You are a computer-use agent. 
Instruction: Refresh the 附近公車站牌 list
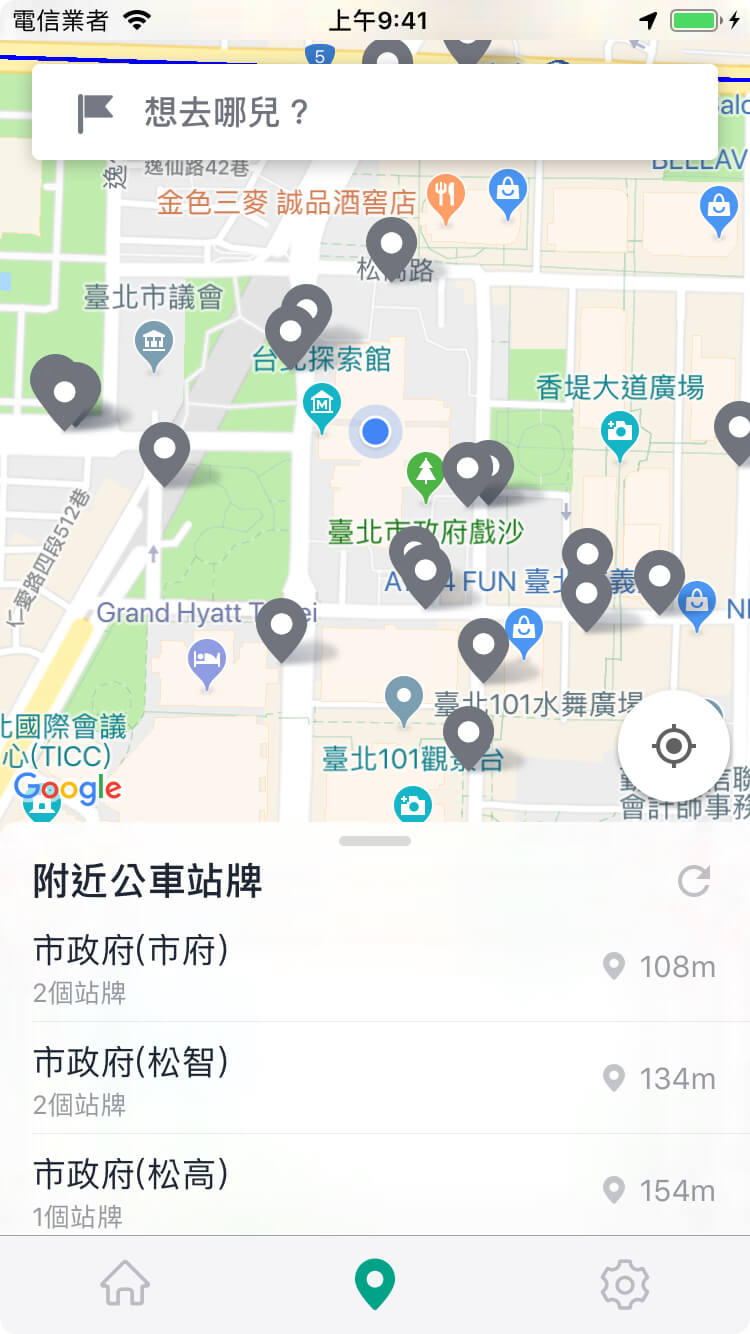pos(694,881)
